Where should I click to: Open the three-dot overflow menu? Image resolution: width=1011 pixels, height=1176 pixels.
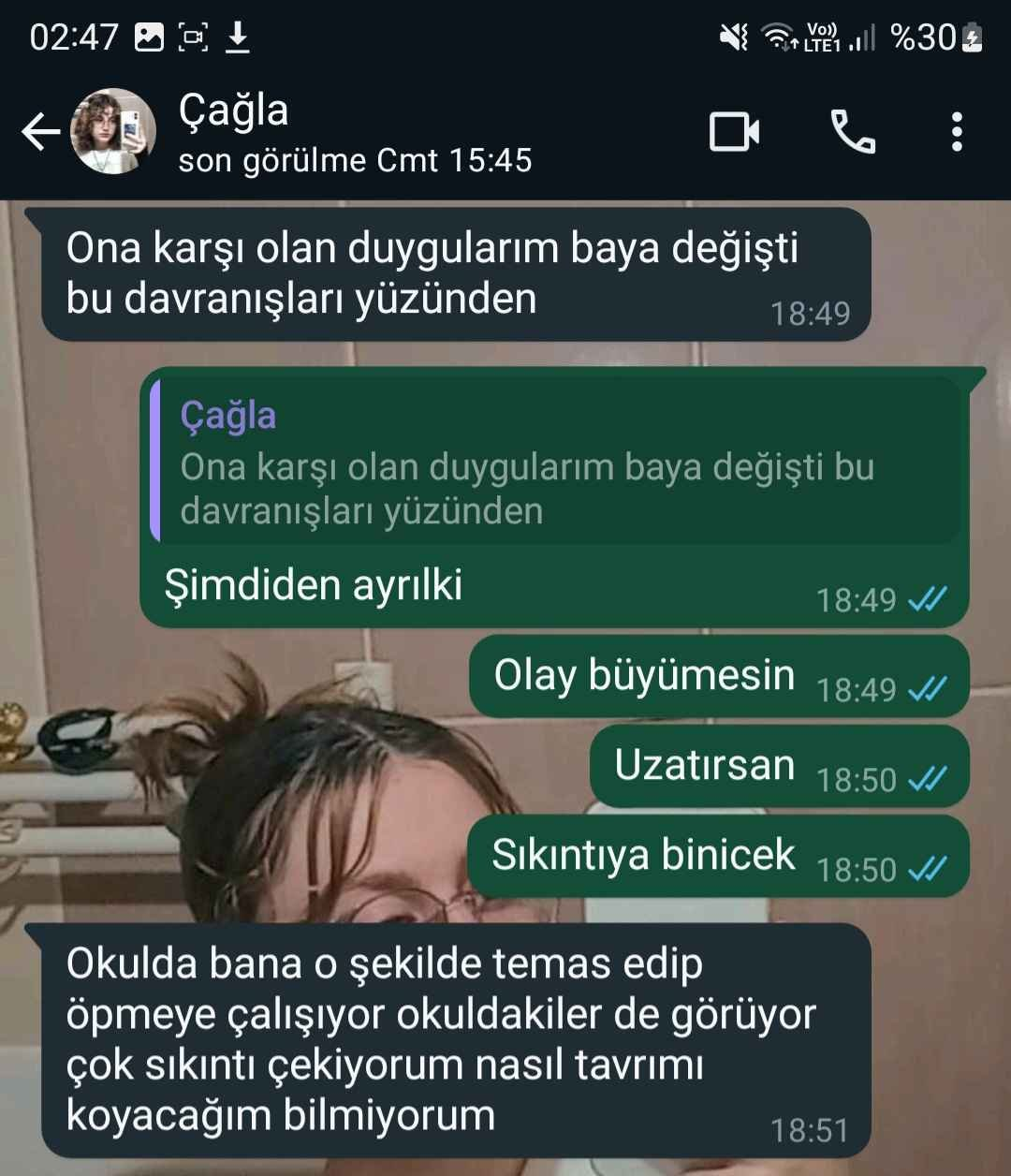[956, 132]
